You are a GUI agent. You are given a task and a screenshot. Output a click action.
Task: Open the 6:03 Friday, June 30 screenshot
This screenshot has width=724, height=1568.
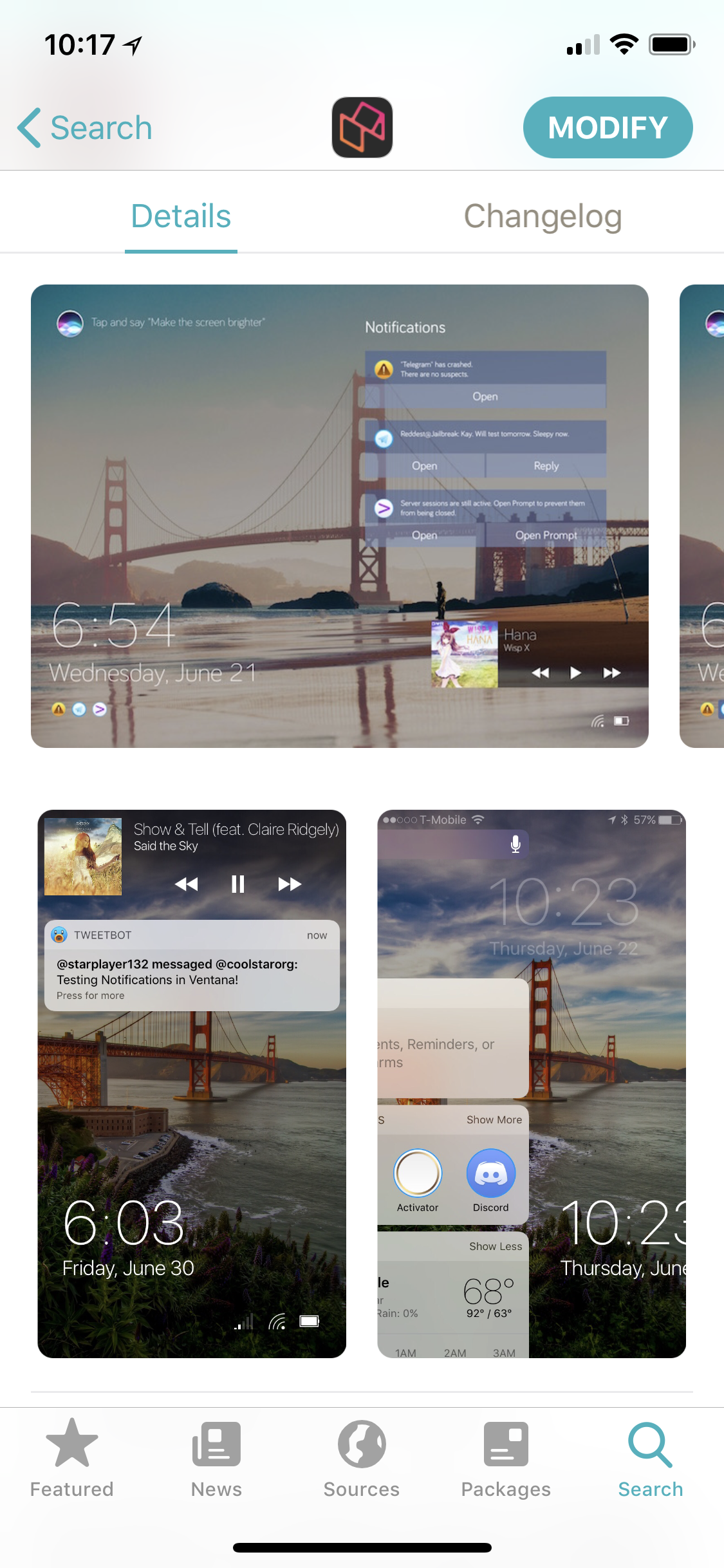tap(192, 1083)
